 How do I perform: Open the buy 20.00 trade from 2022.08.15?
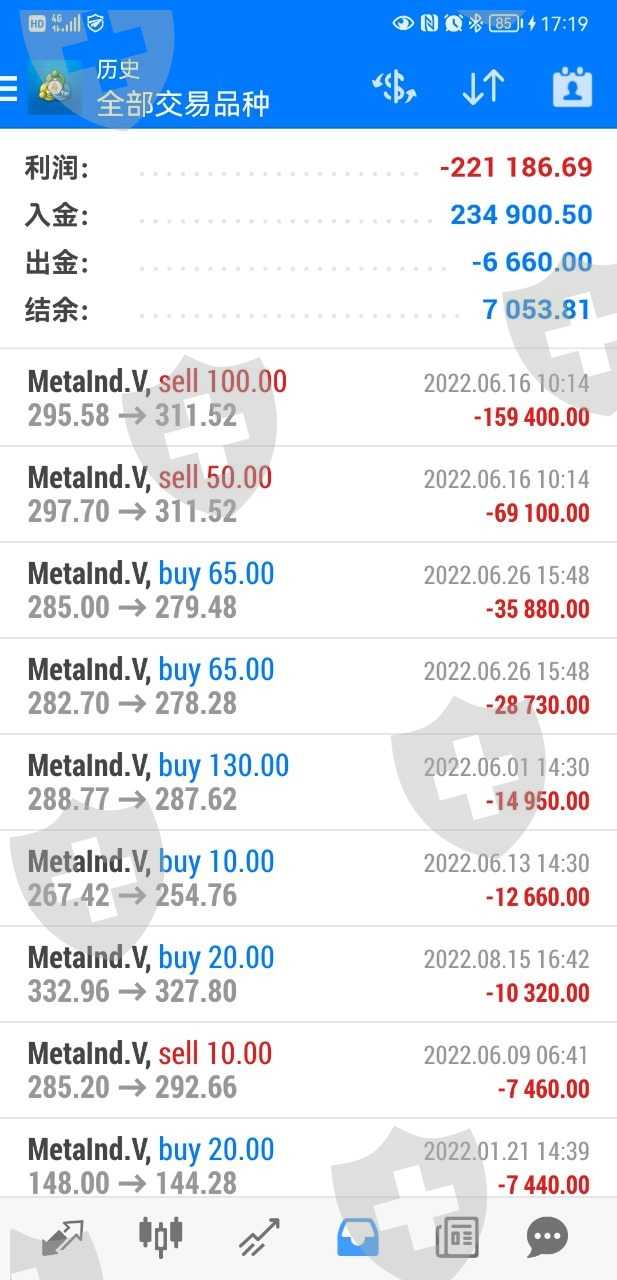coord(308,974)
